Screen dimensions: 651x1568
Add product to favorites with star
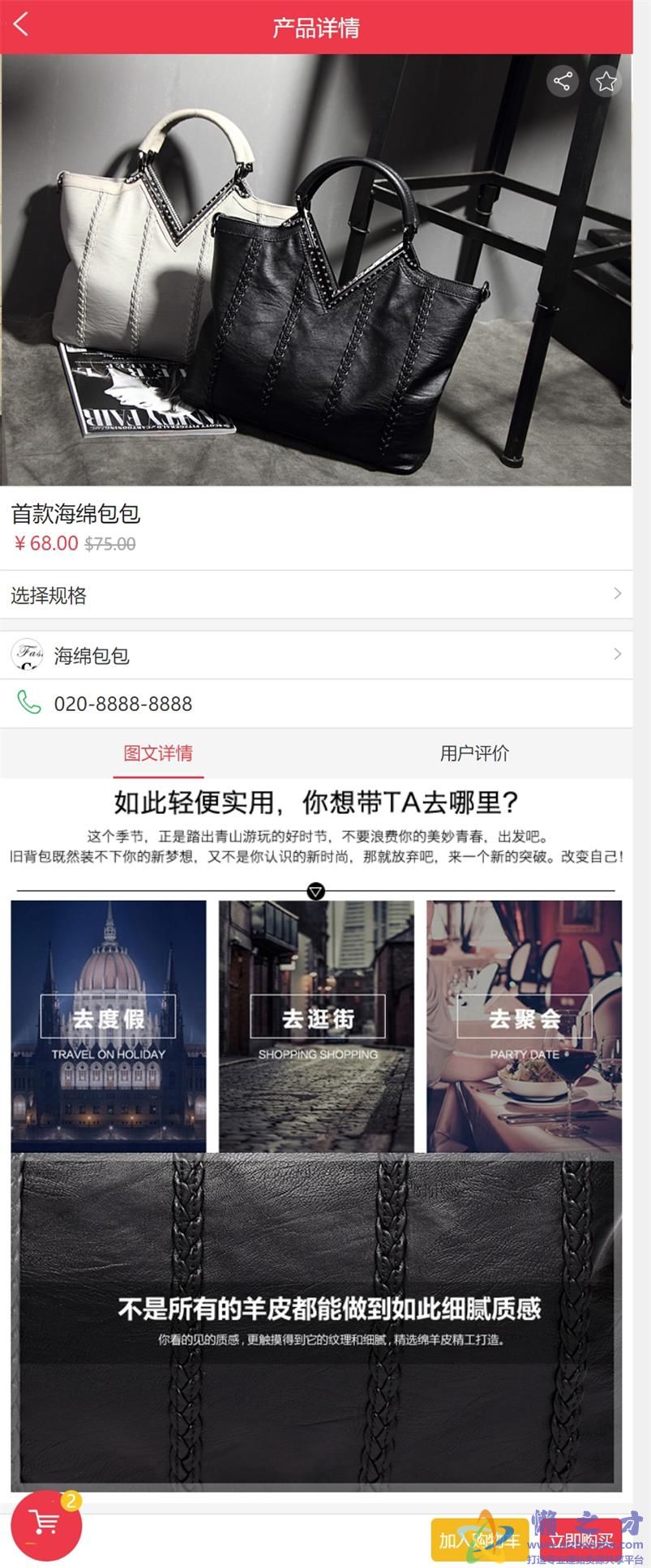[606, 81]
